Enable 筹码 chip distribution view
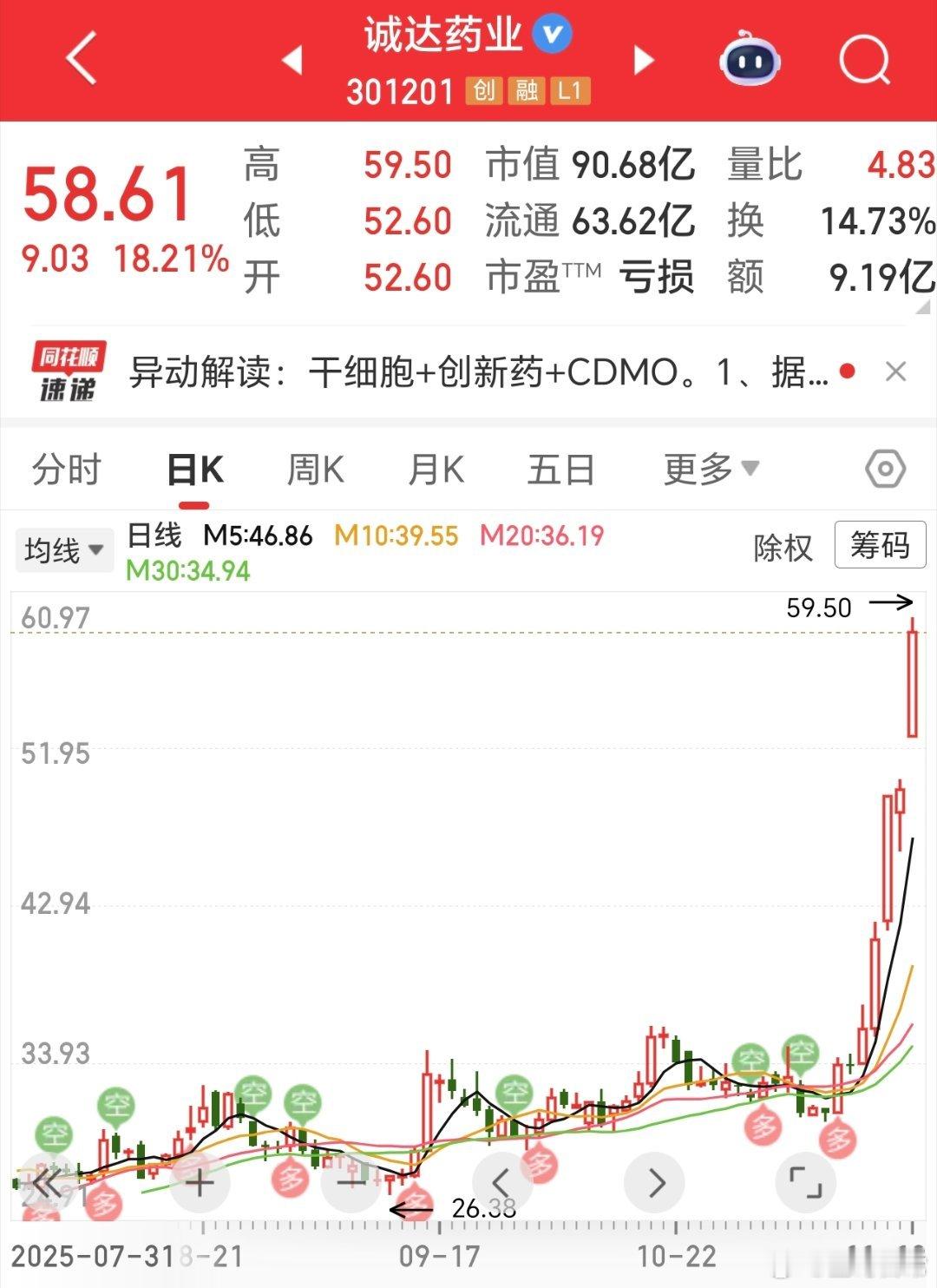This screenshot has width=937, height=1288. 879,546
